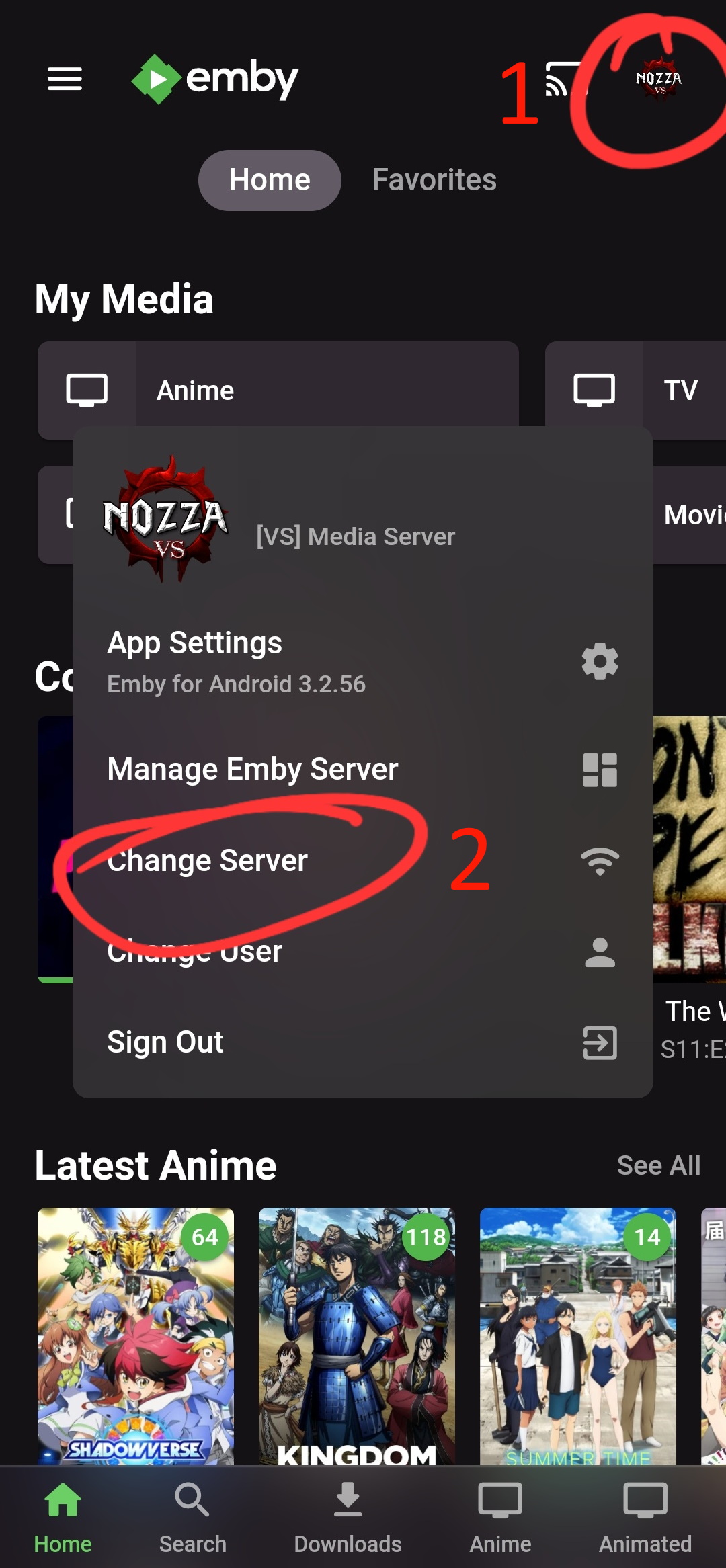This screenshot has height=1568, width=726.
Task: Open the Shadowverse anime poster
Action: (136, 1335)
